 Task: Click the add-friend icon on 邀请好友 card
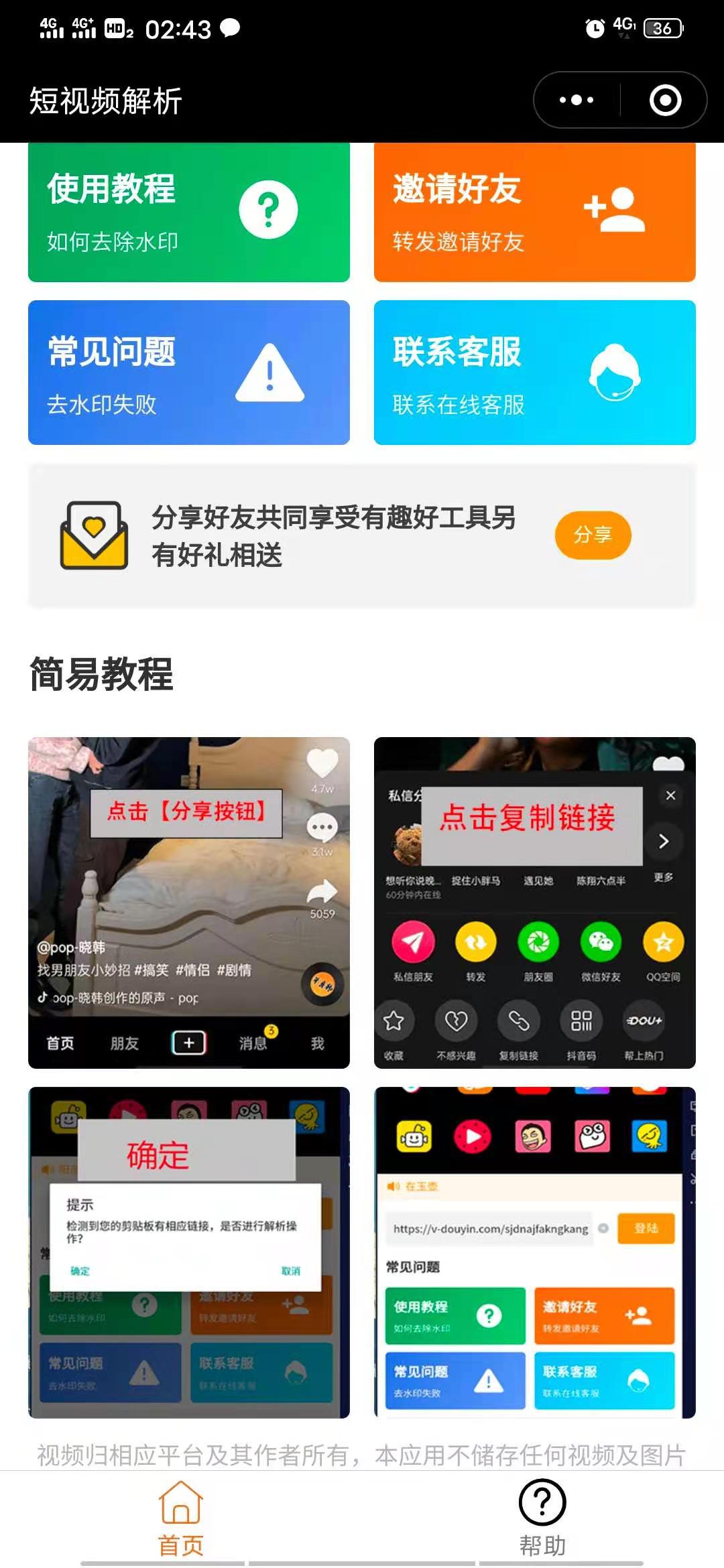click(614, 206)
